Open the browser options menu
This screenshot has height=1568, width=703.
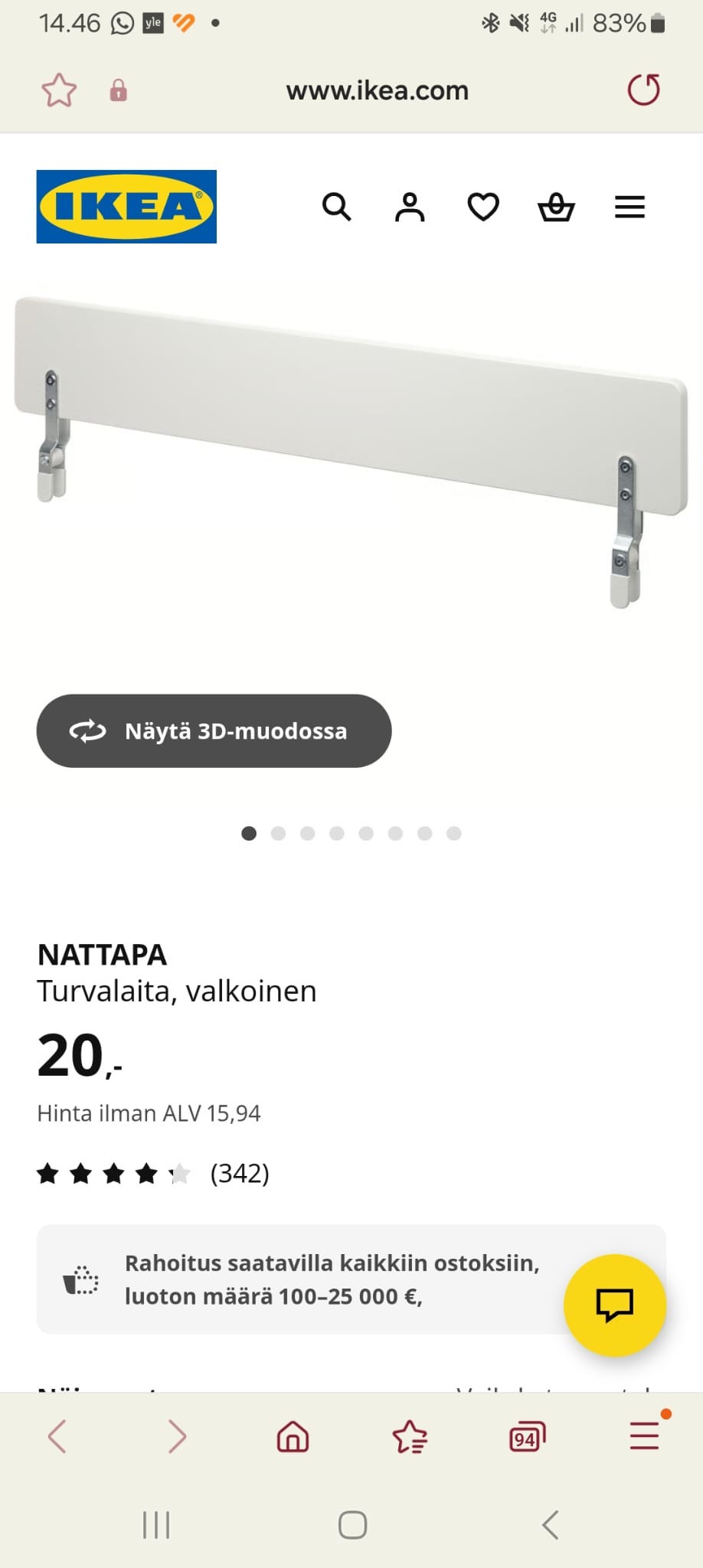click(x=644, y=1436)
